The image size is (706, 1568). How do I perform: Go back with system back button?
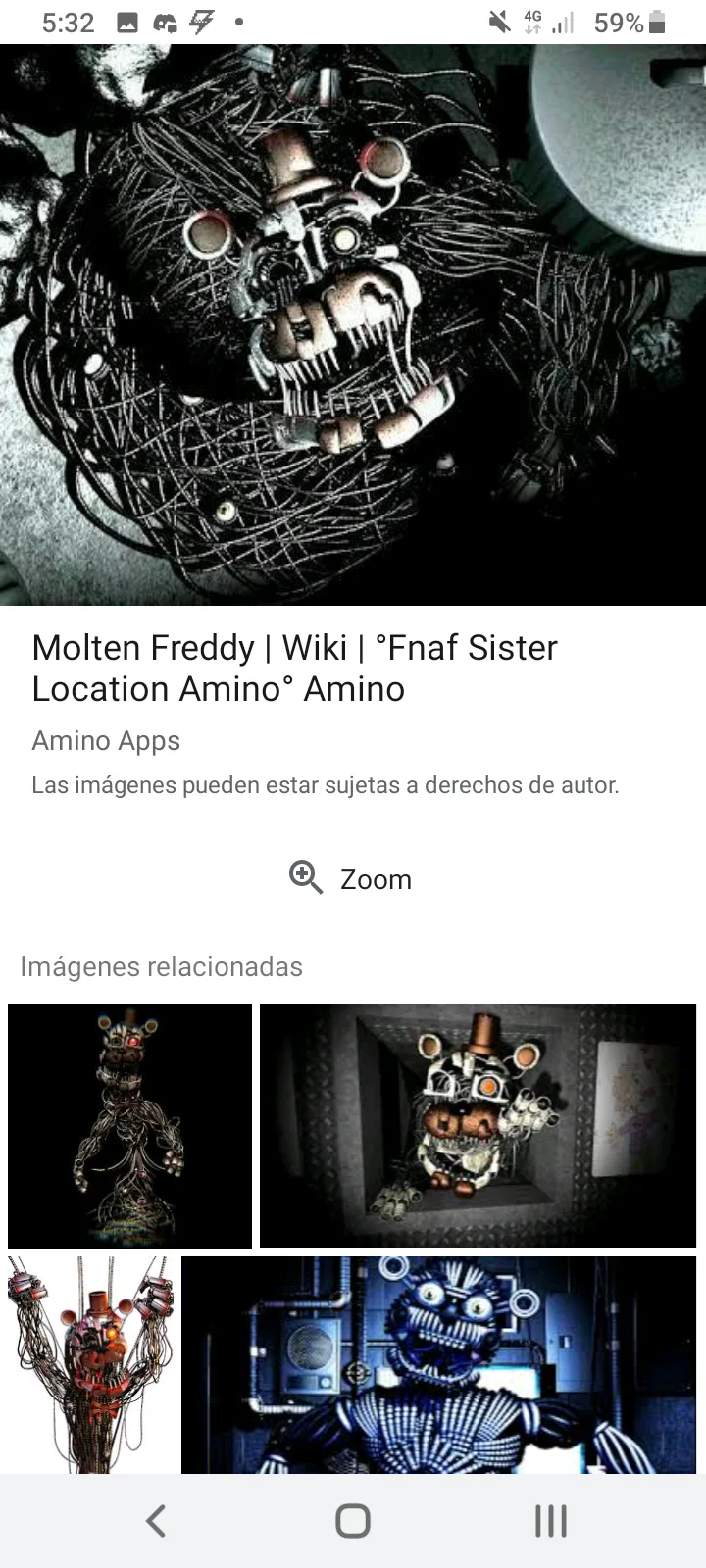coord(155,1521)
